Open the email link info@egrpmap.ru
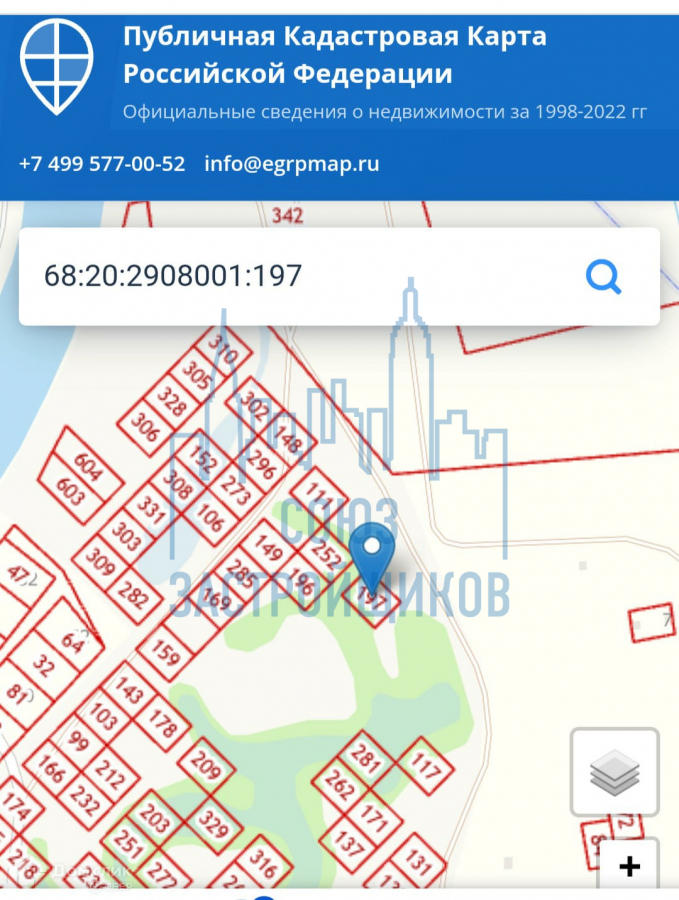 tap(291, 164)
